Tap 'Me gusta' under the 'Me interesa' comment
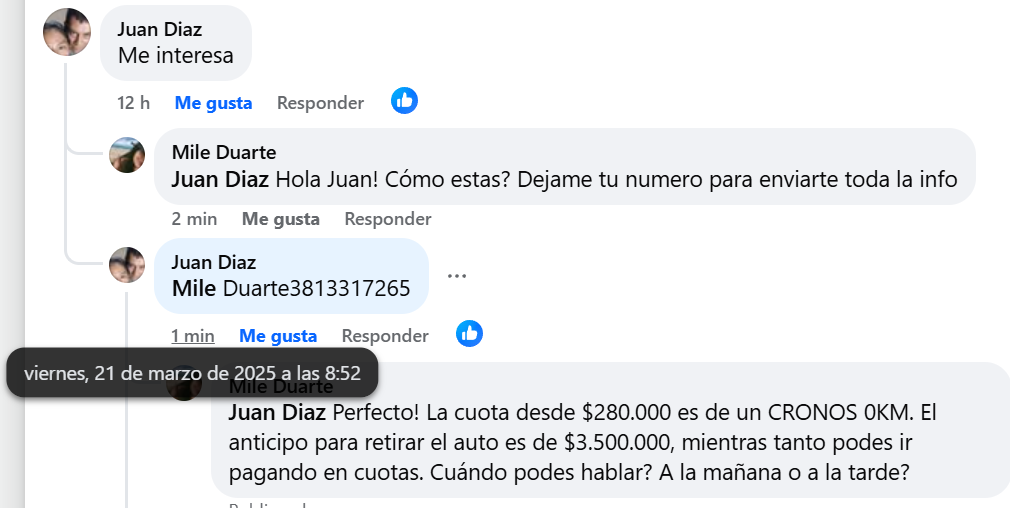 (213, 103)
